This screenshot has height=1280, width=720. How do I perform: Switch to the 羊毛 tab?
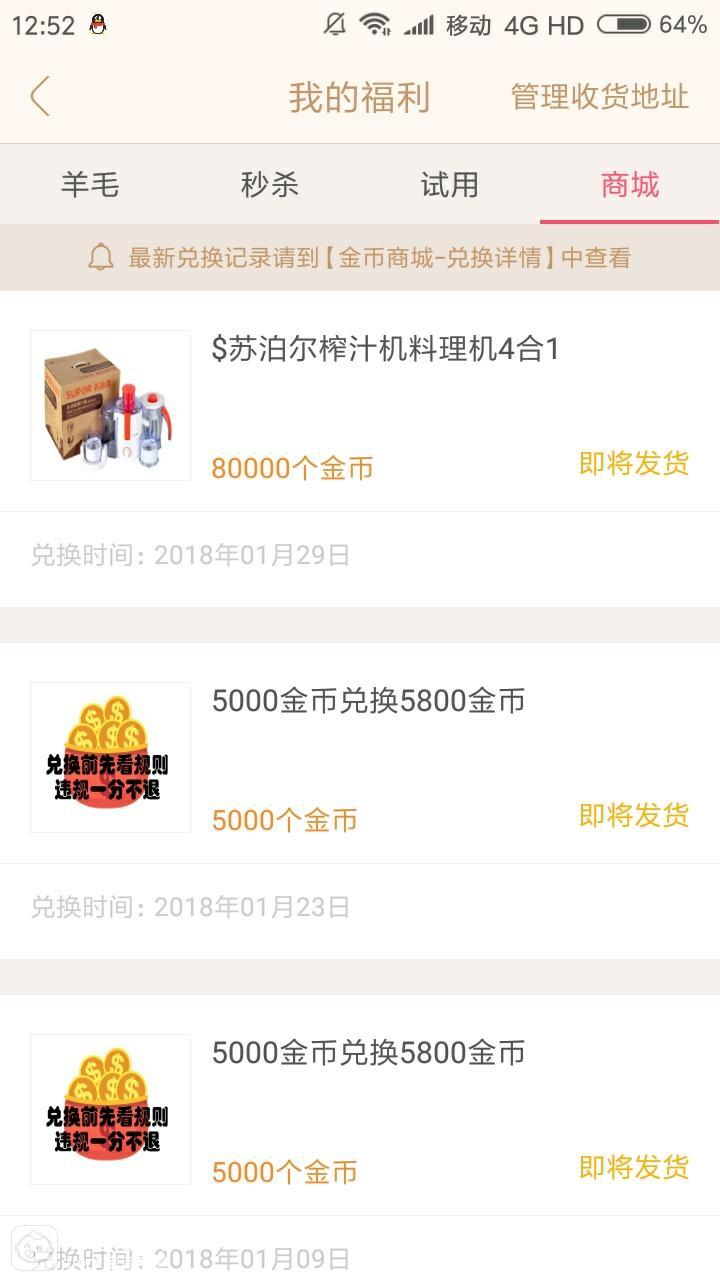coord(90,185)
